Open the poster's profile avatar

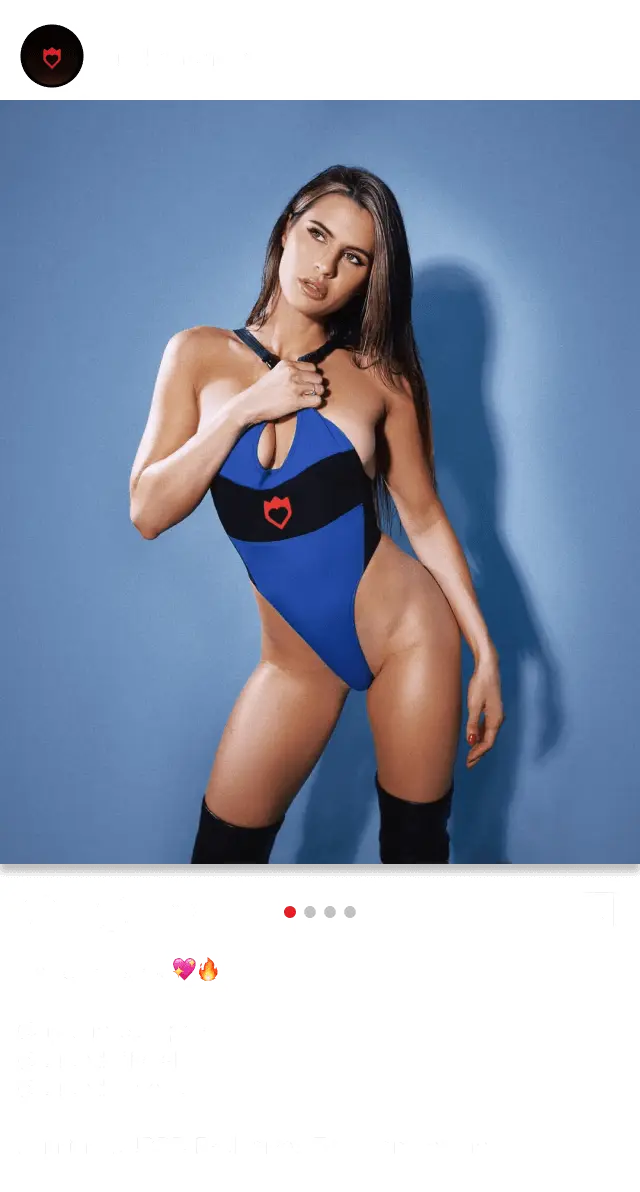point(52,56)
